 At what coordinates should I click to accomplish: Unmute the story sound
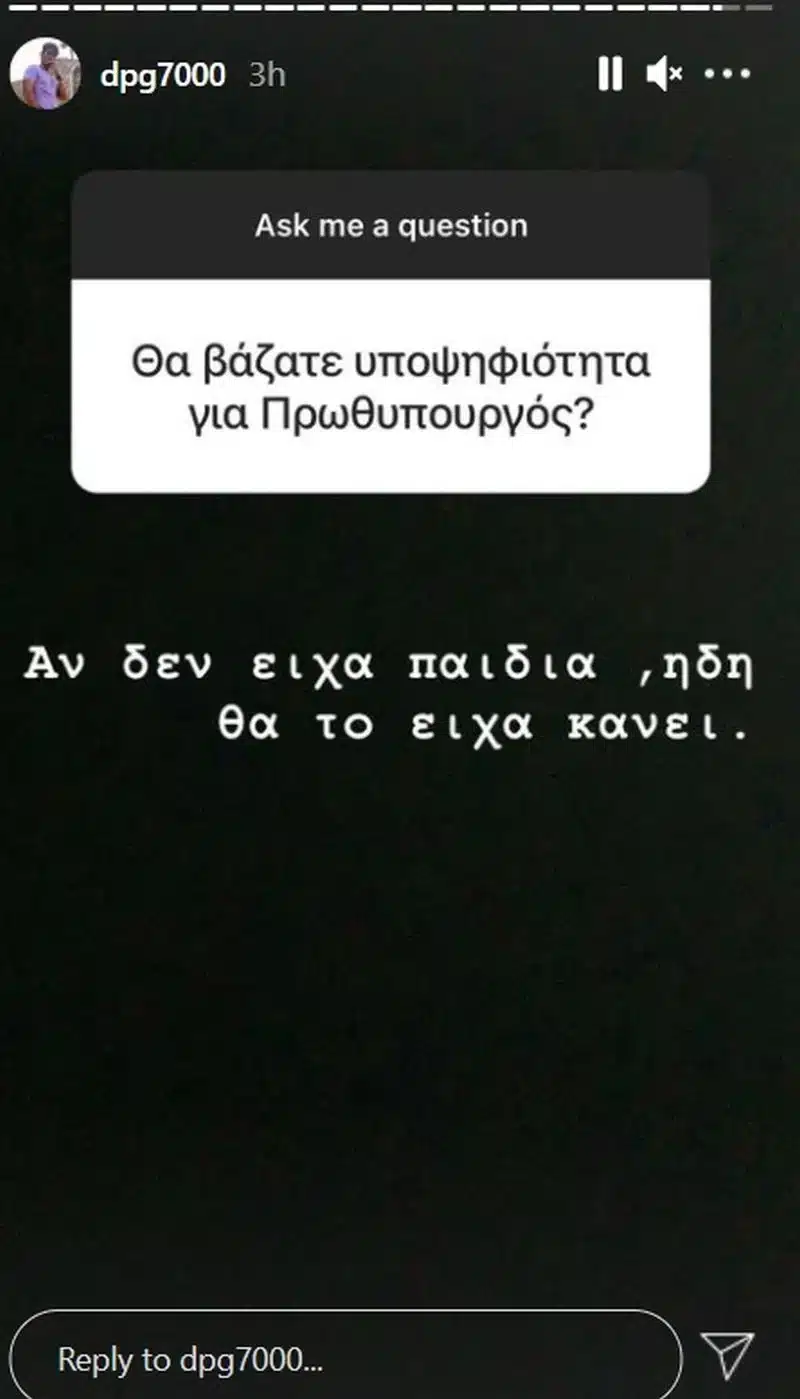[x=664, y=74]
